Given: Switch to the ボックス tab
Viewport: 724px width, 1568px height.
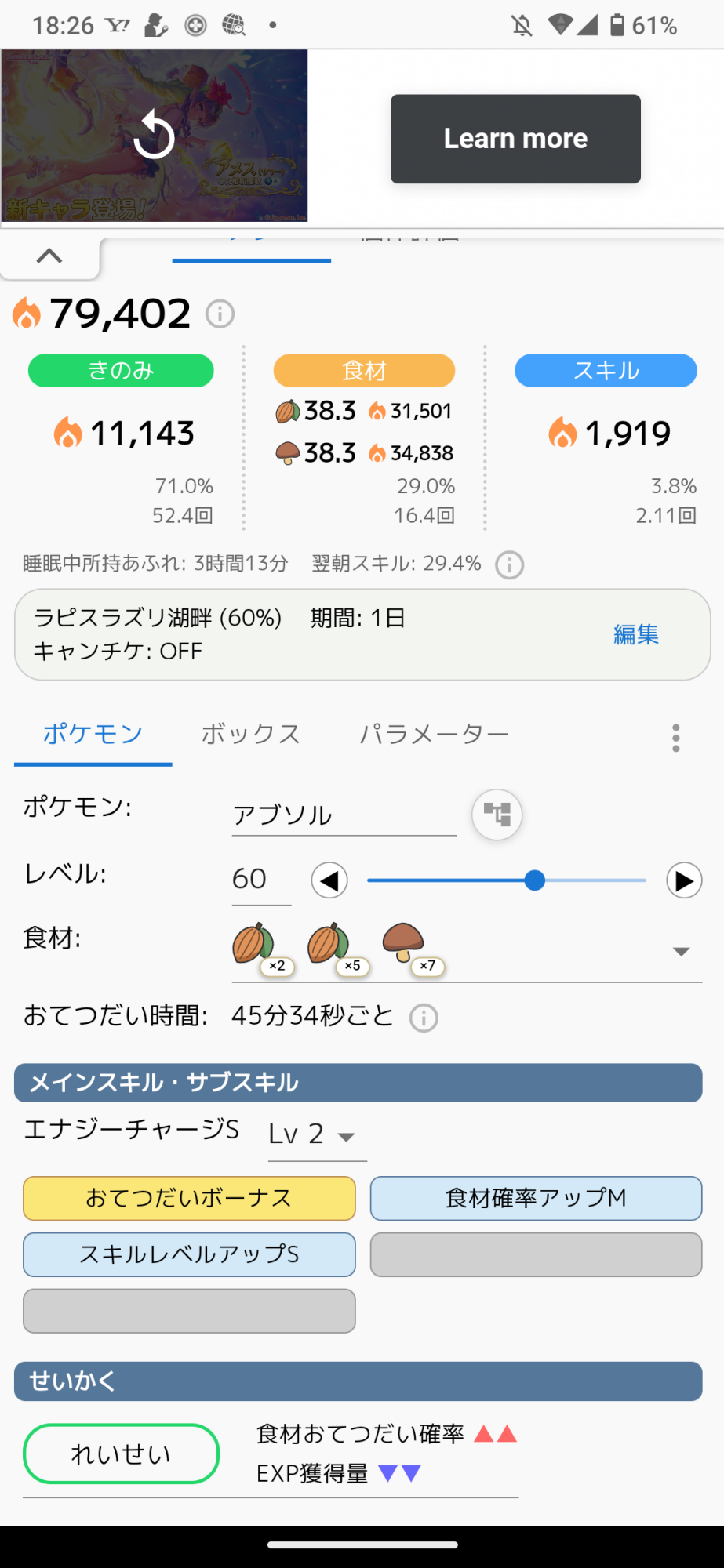Looking at the screenshot, I should (250, 735).
